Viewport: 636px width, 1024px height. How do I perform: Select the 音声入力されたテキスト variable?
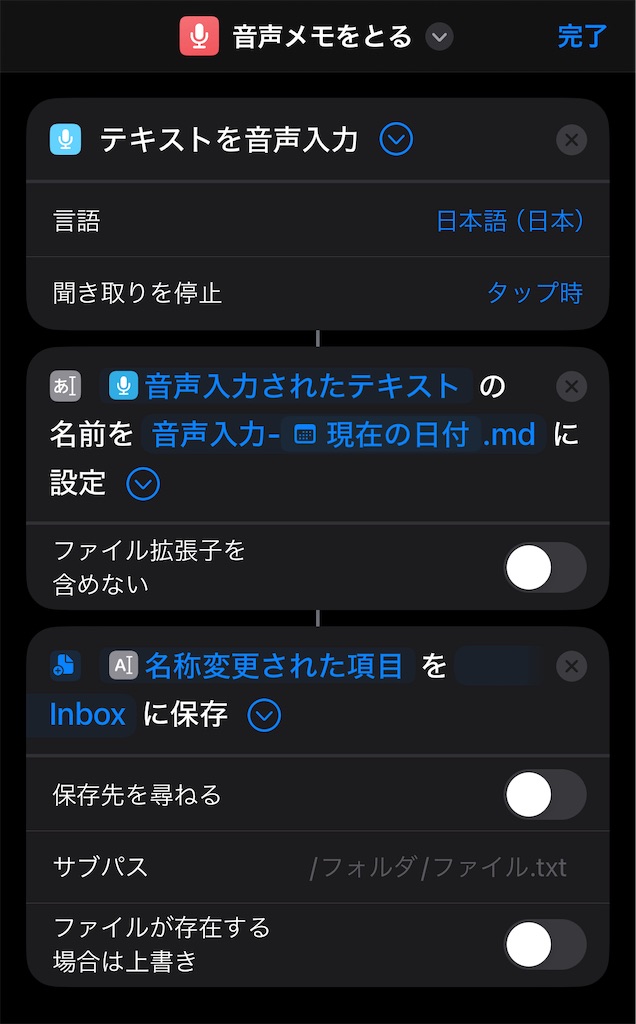tap(286, 386)
